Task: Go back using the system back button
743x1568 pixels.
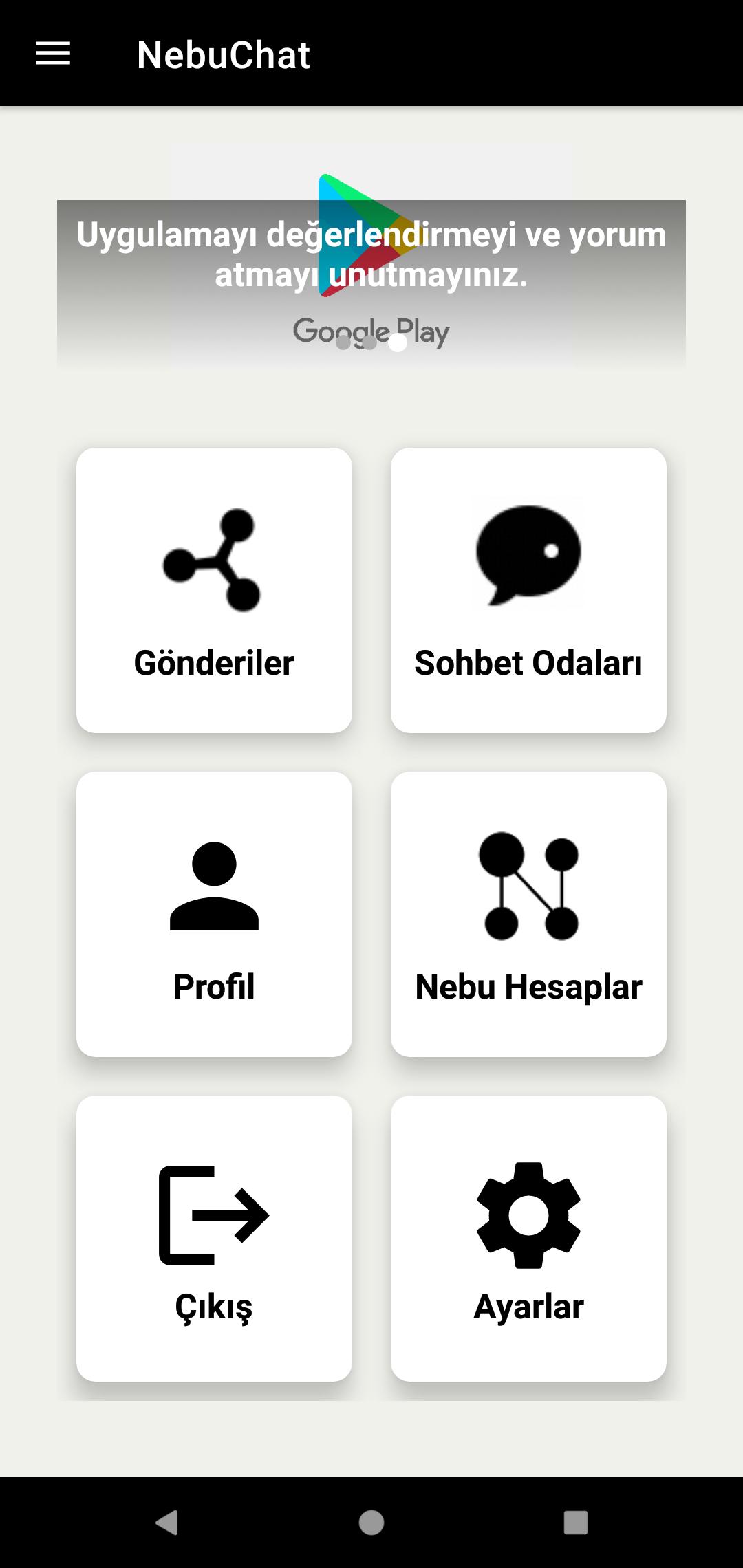Action: tap(167, 1522)
